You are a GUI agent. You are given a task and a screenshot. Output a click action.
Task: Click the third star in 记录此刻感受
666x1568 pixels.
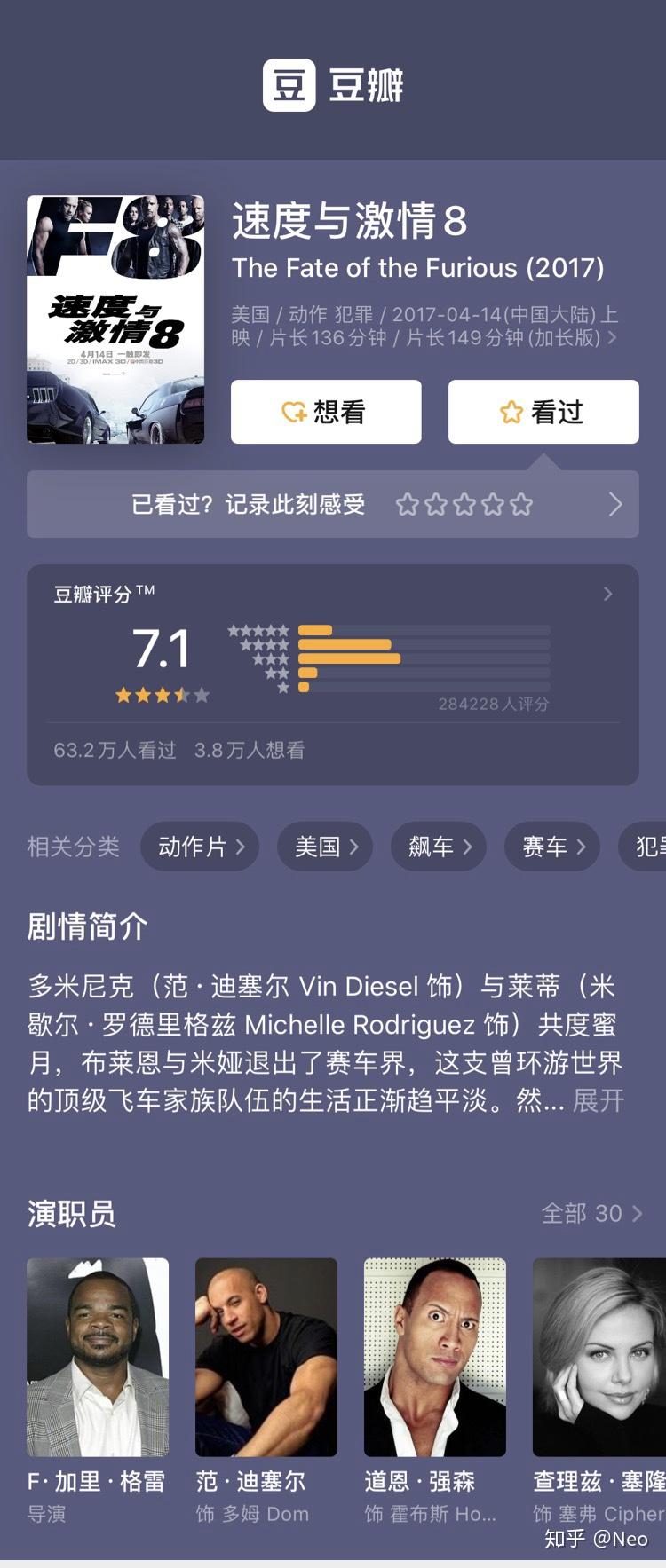pyautogui.click(x=464, y=504)
